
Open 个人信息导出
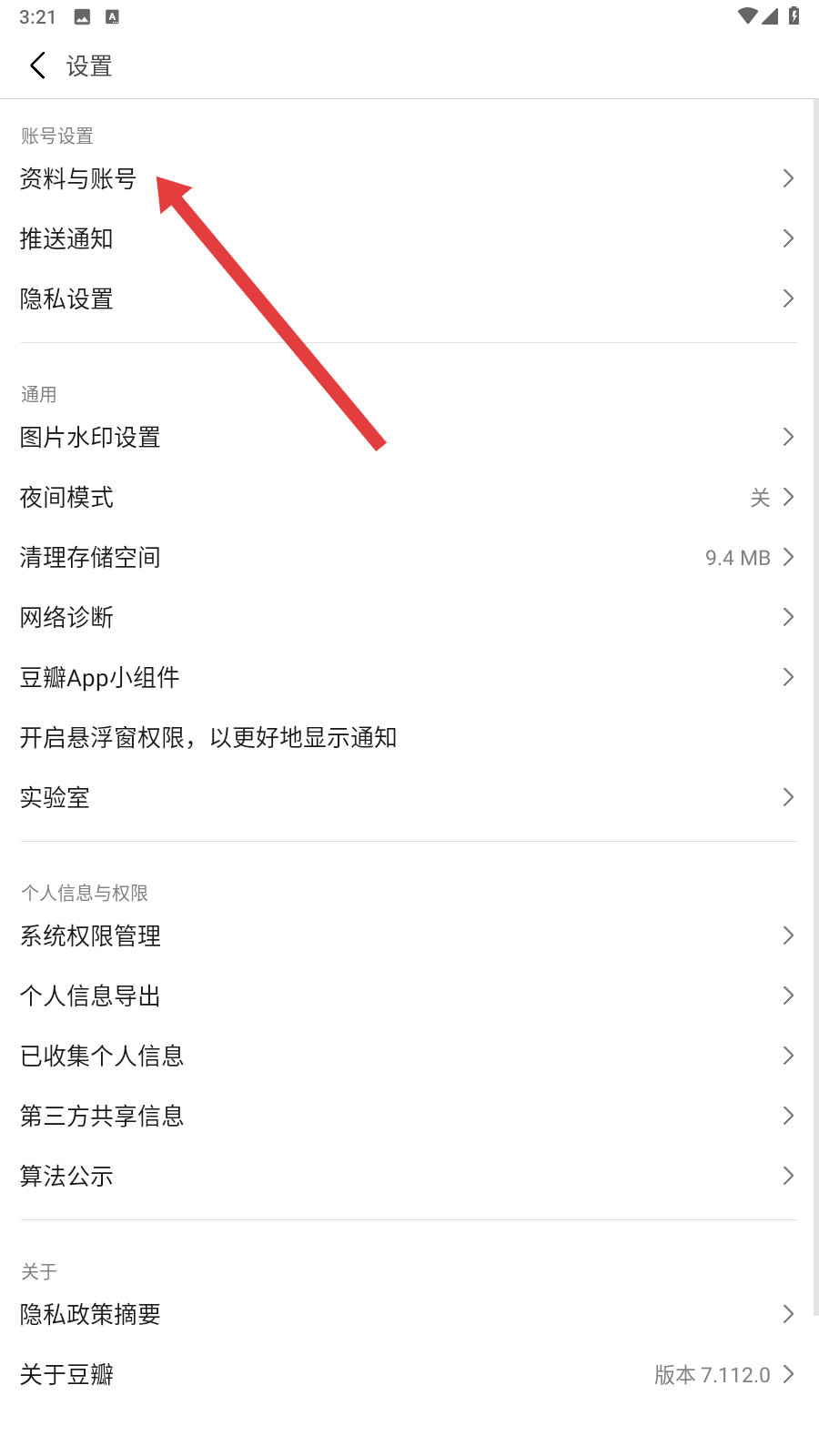[91, 996]
